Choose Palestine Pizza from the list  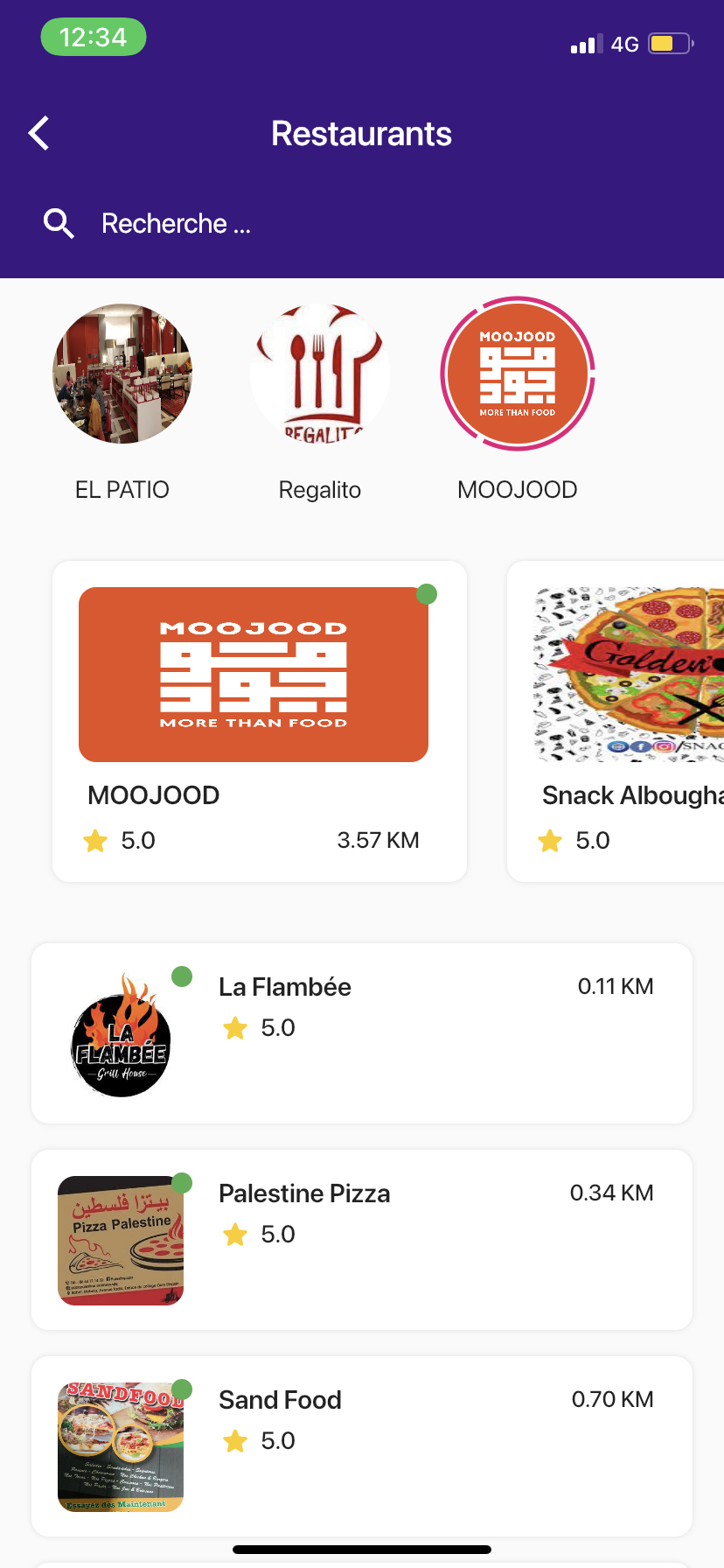pyautogui.click(x=362, y=1239)
